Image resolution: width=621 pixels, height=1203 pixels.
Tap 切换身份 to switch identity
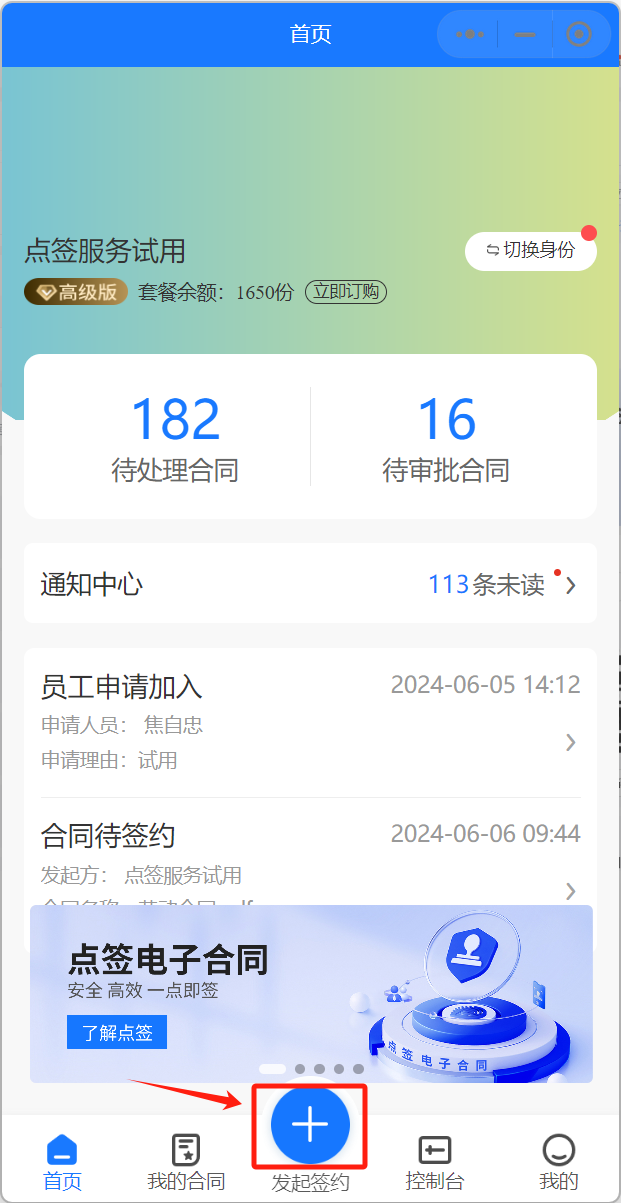[x=530, y=250]
